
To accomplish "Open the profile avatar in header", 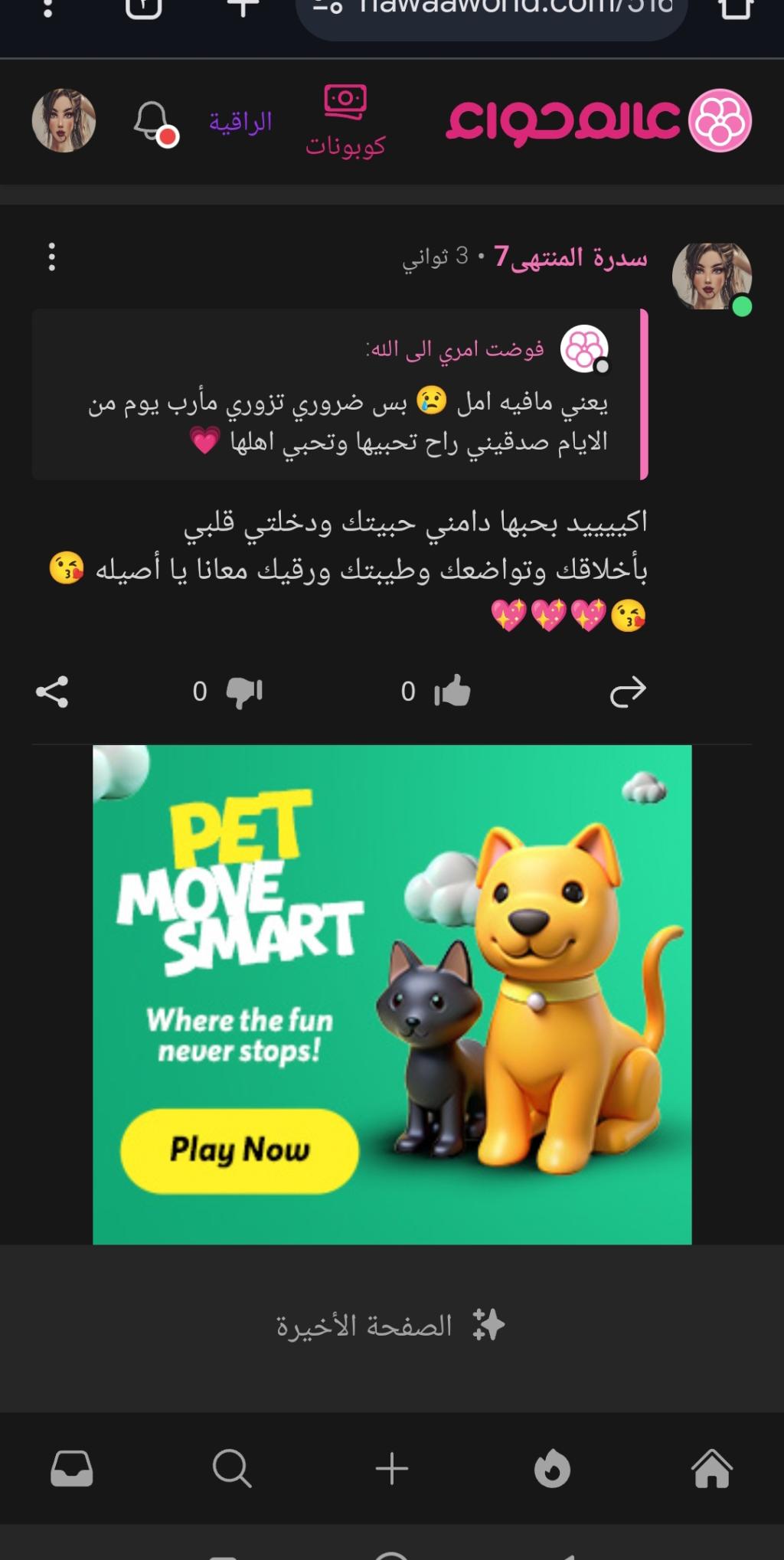I will [x=64, y=120].
